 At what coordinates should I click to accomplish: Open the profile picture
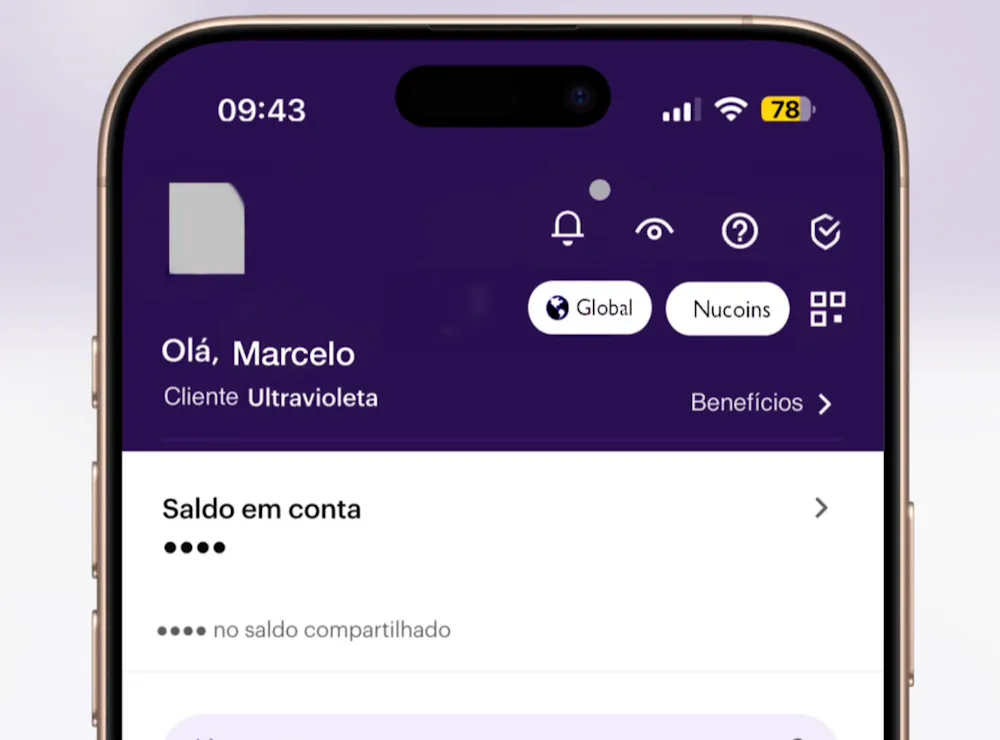point(207,229)
